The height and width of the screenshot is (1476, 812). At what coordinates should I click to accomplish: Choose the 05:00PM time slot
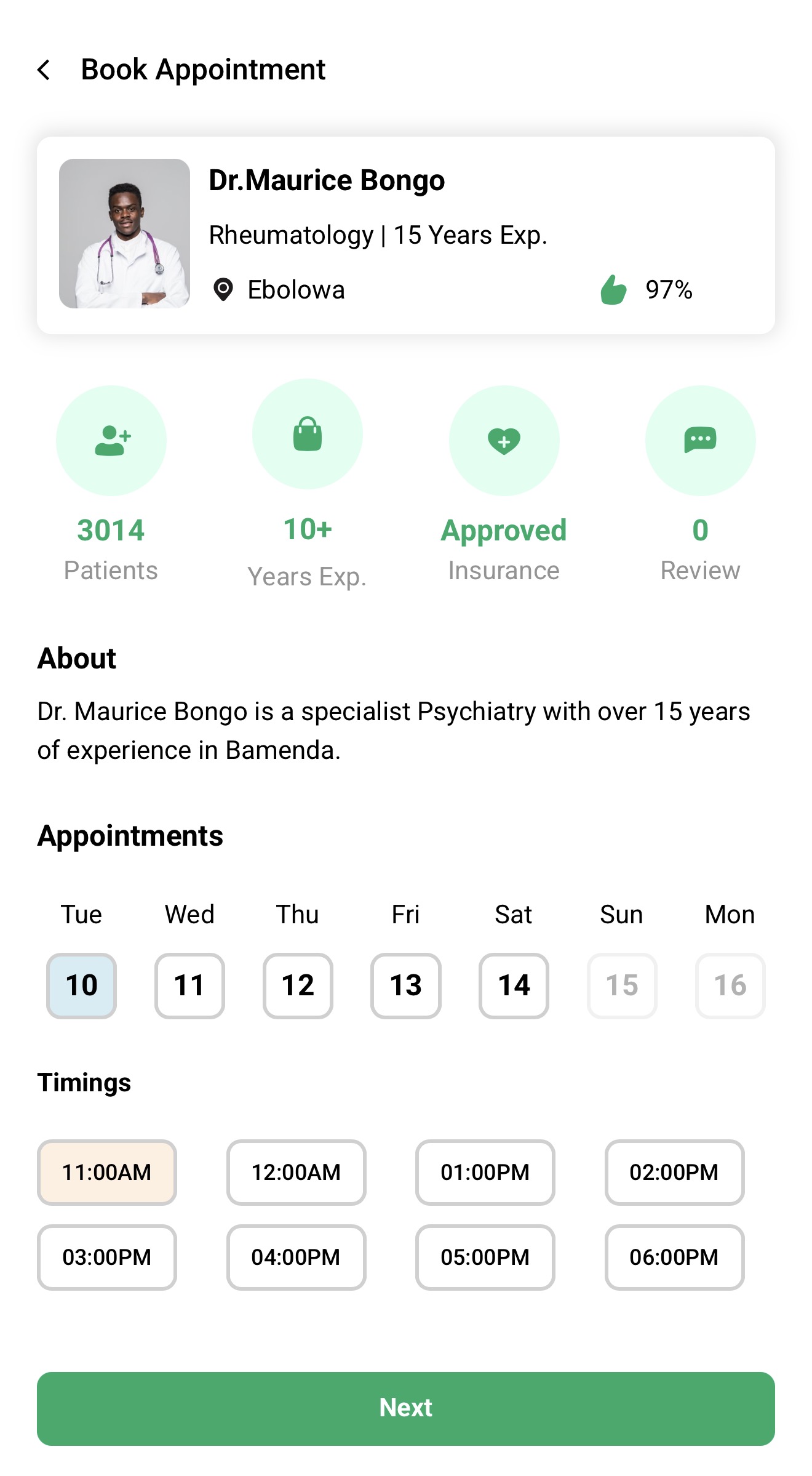pos(485,1257)
